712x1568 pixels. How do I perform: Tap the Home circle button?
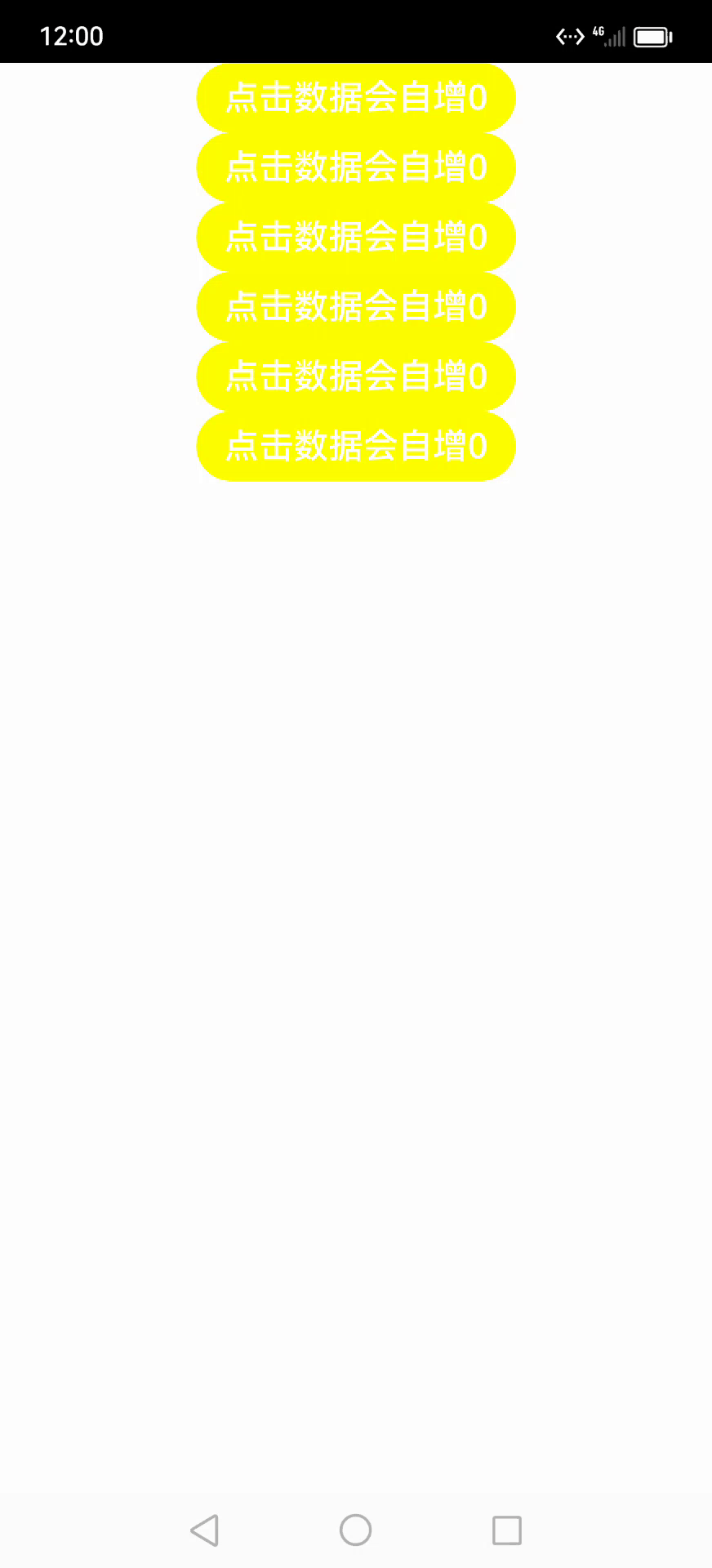(x=355, y=1530)
